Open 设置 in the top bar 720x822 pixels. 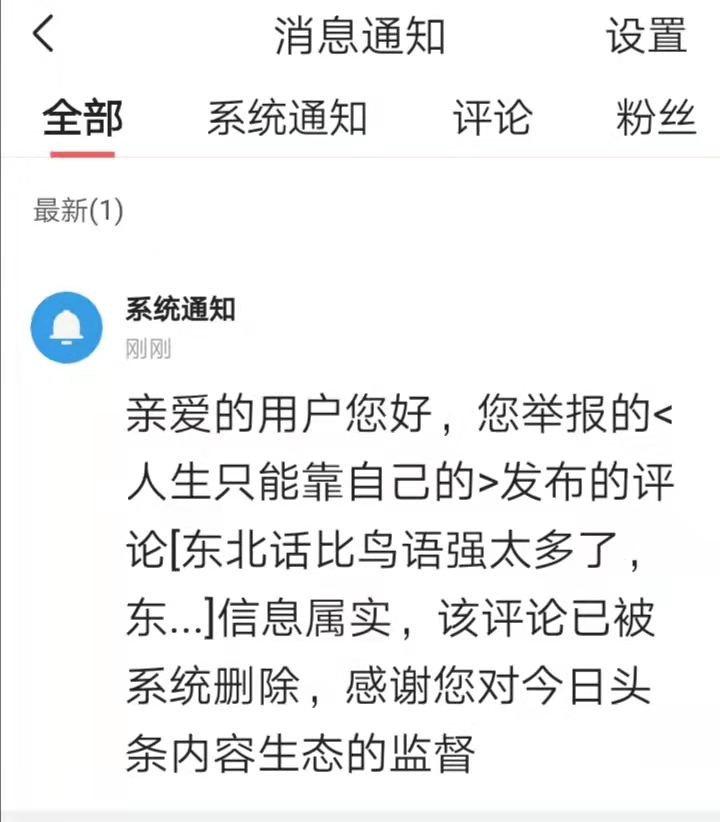[646, 37]
